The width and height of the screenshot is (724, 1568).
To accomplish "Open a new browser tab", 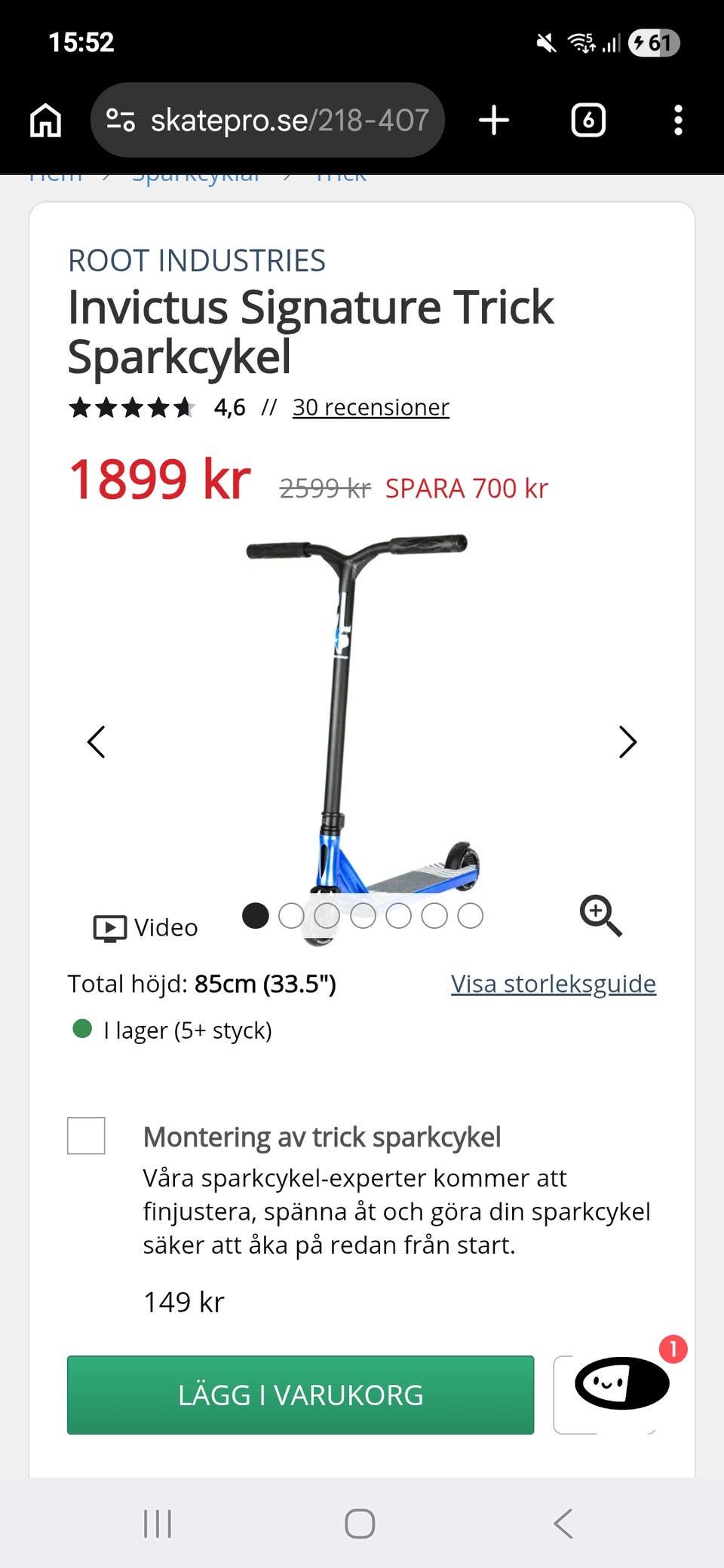I will [x=494, y=121].
